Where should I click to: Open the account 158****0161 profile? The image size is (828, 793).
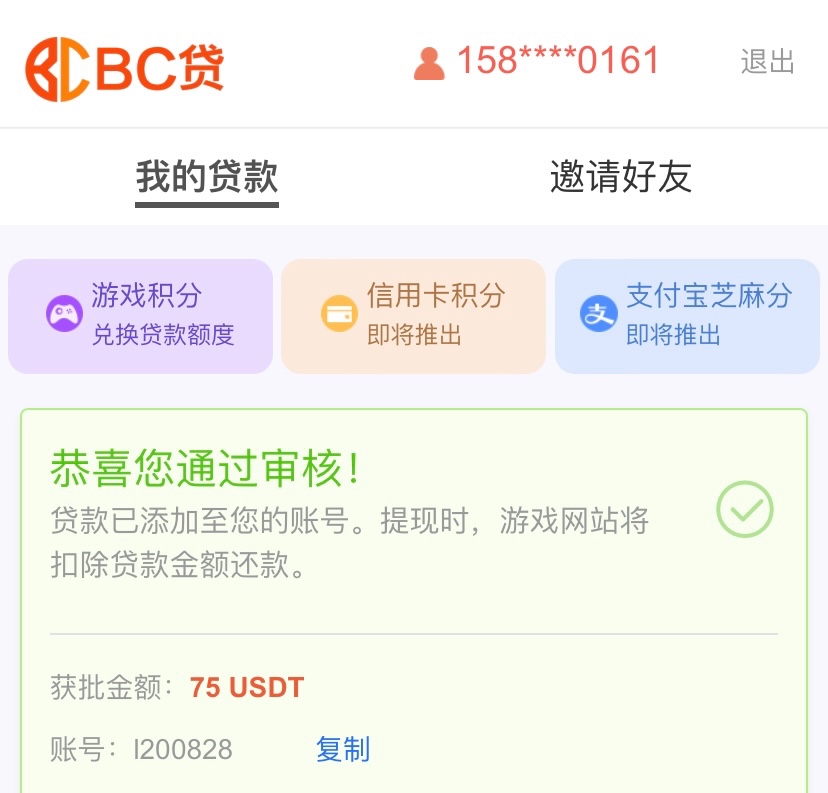click(537, 62)
